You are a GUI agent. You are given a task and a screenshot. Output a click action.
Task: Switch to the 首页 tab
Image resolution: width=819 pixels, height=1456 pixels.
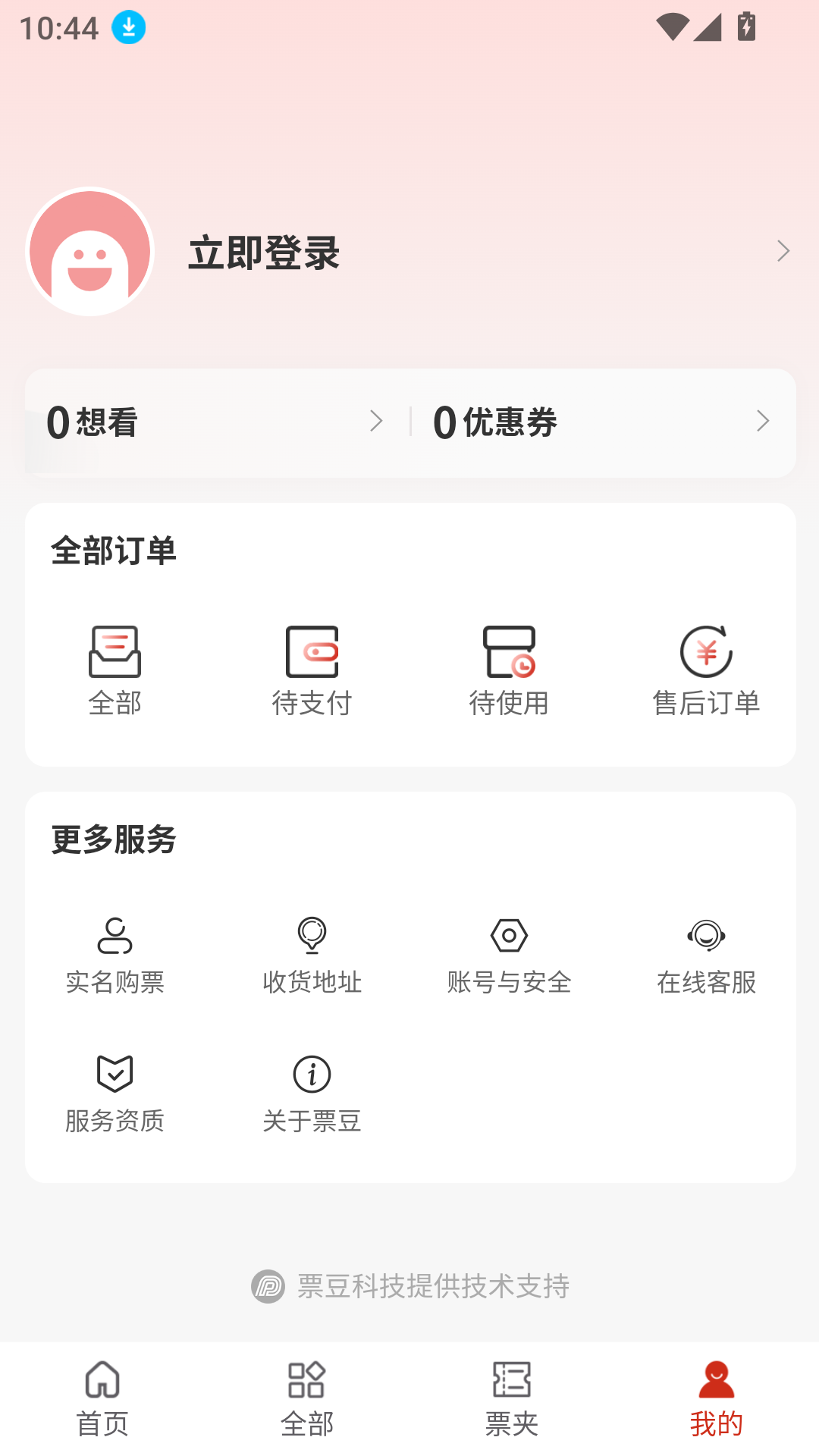point(102,1398)
